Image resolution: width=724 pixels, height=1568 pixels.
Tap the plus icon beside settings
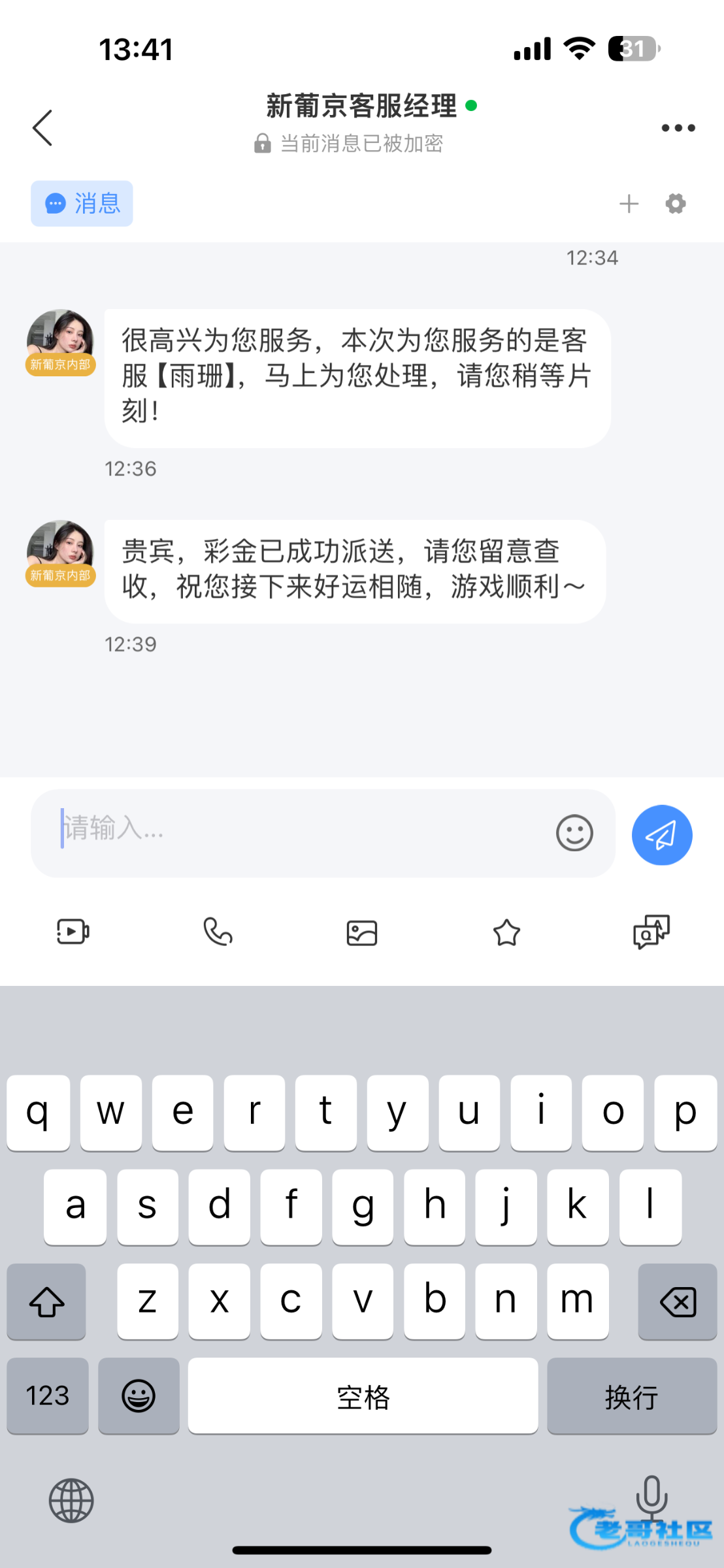[x=629, y=204]
